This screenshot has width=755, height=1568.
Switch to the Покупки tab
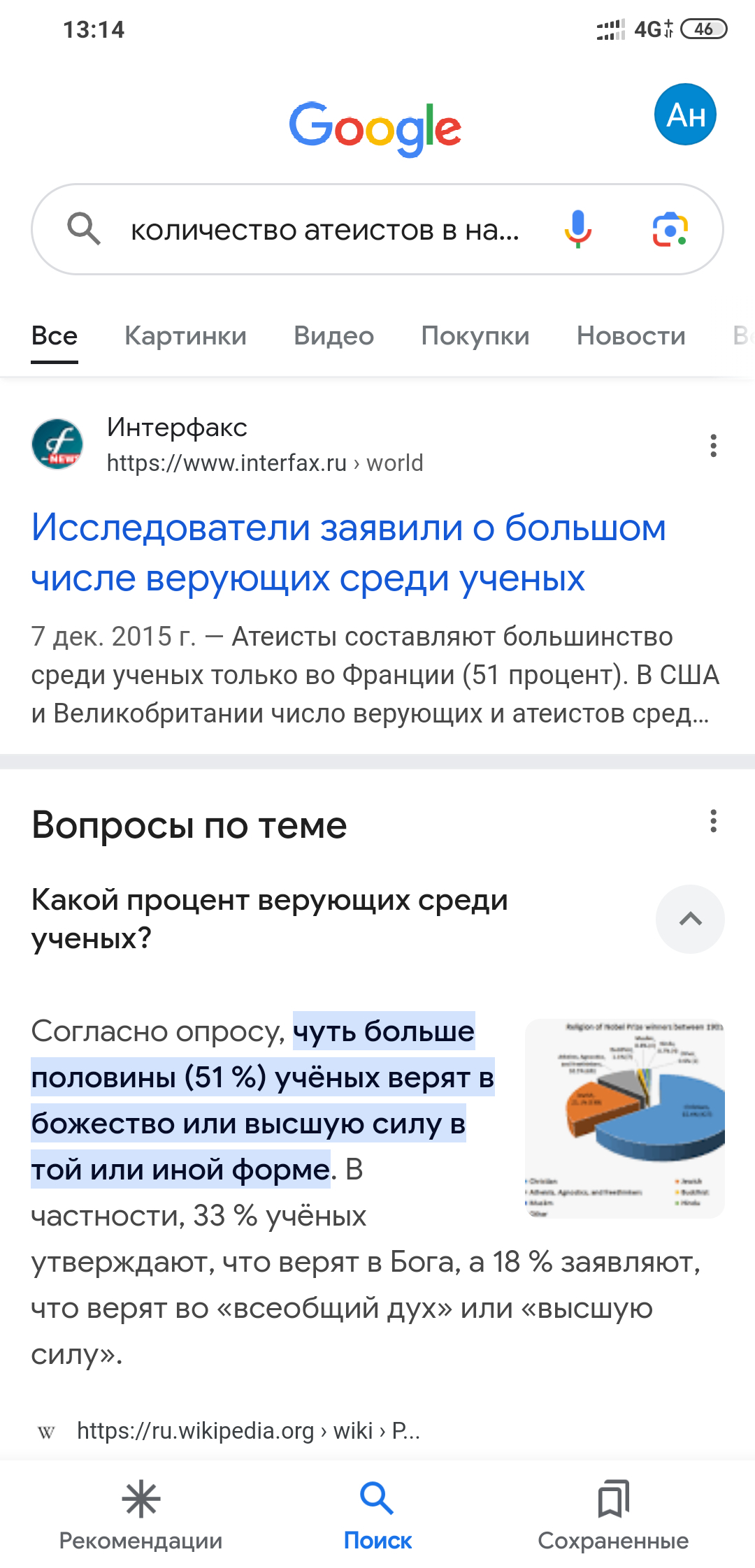[x=475, y=336]
